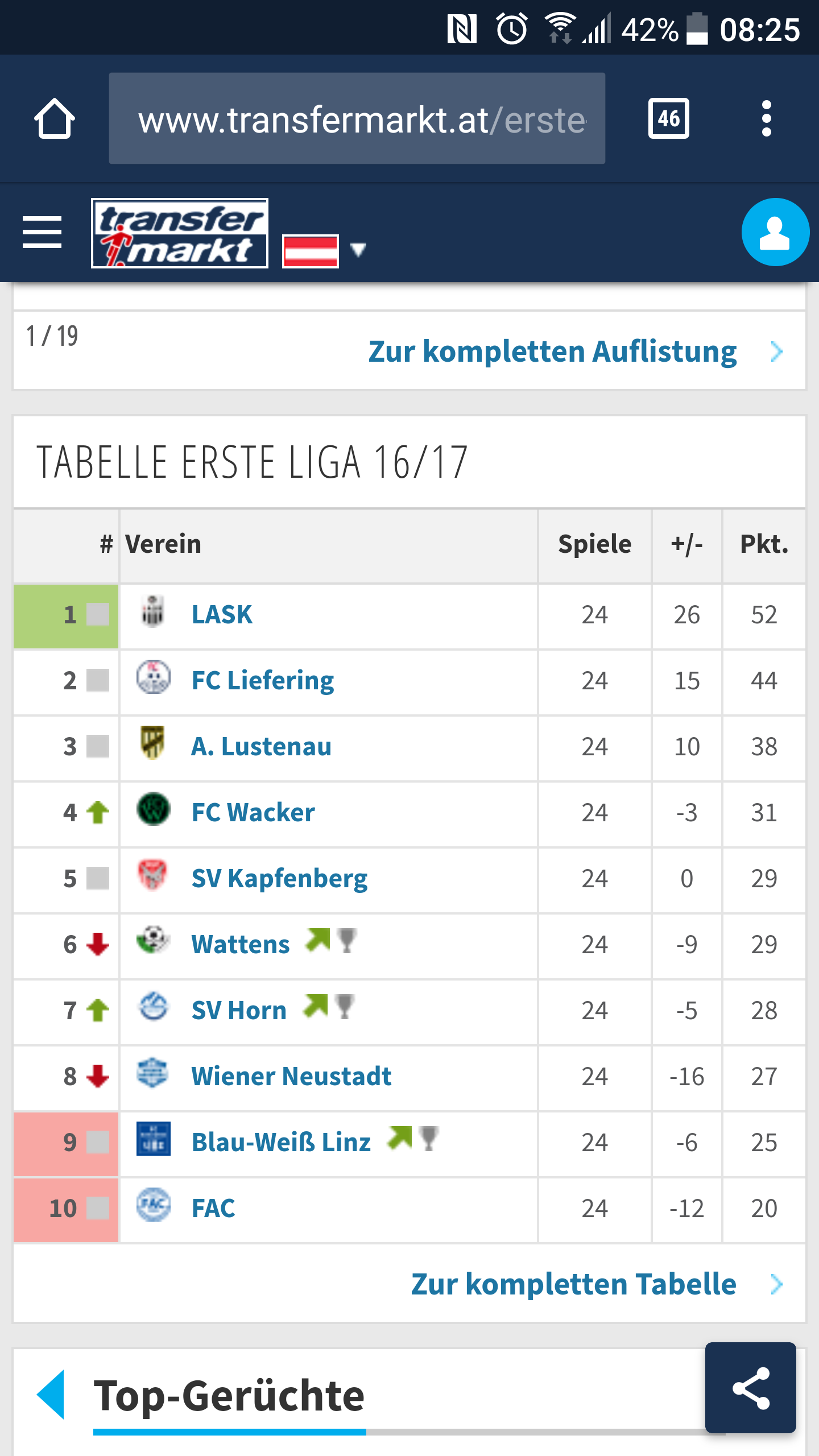Open the FAC club page
This screenshot has height=1456, width=819.
point(213,1209)
